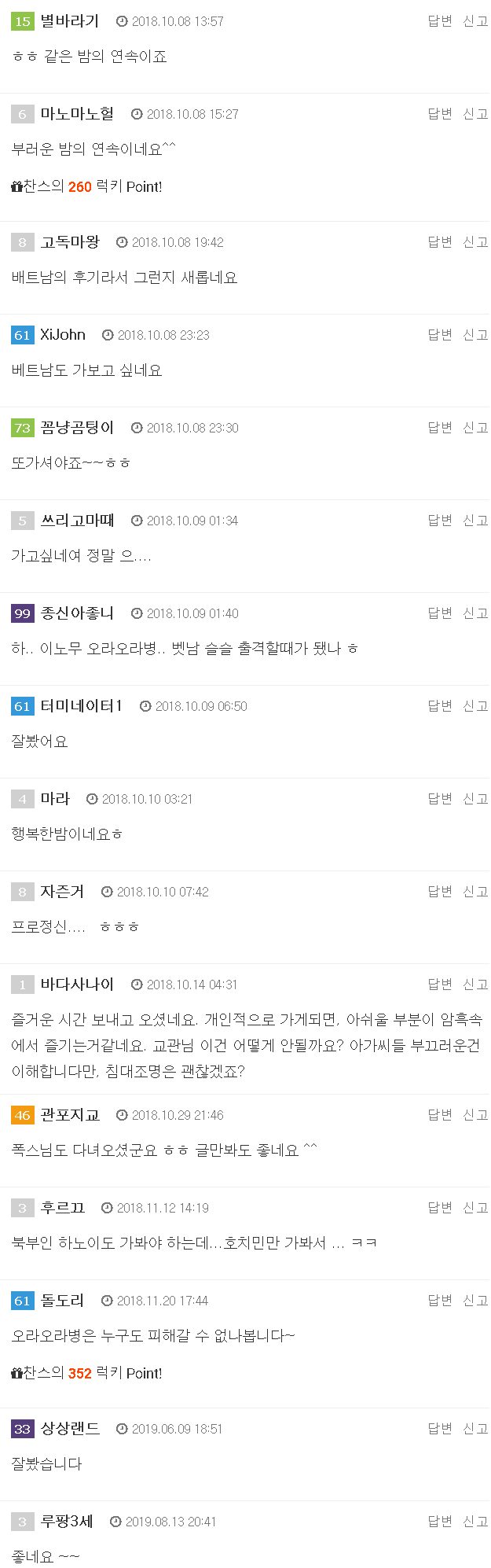Viewport: 491px width, 1568px height.
Task: Tap 신고 on 별바라기's comment
Action: click(x=475, y=21)
